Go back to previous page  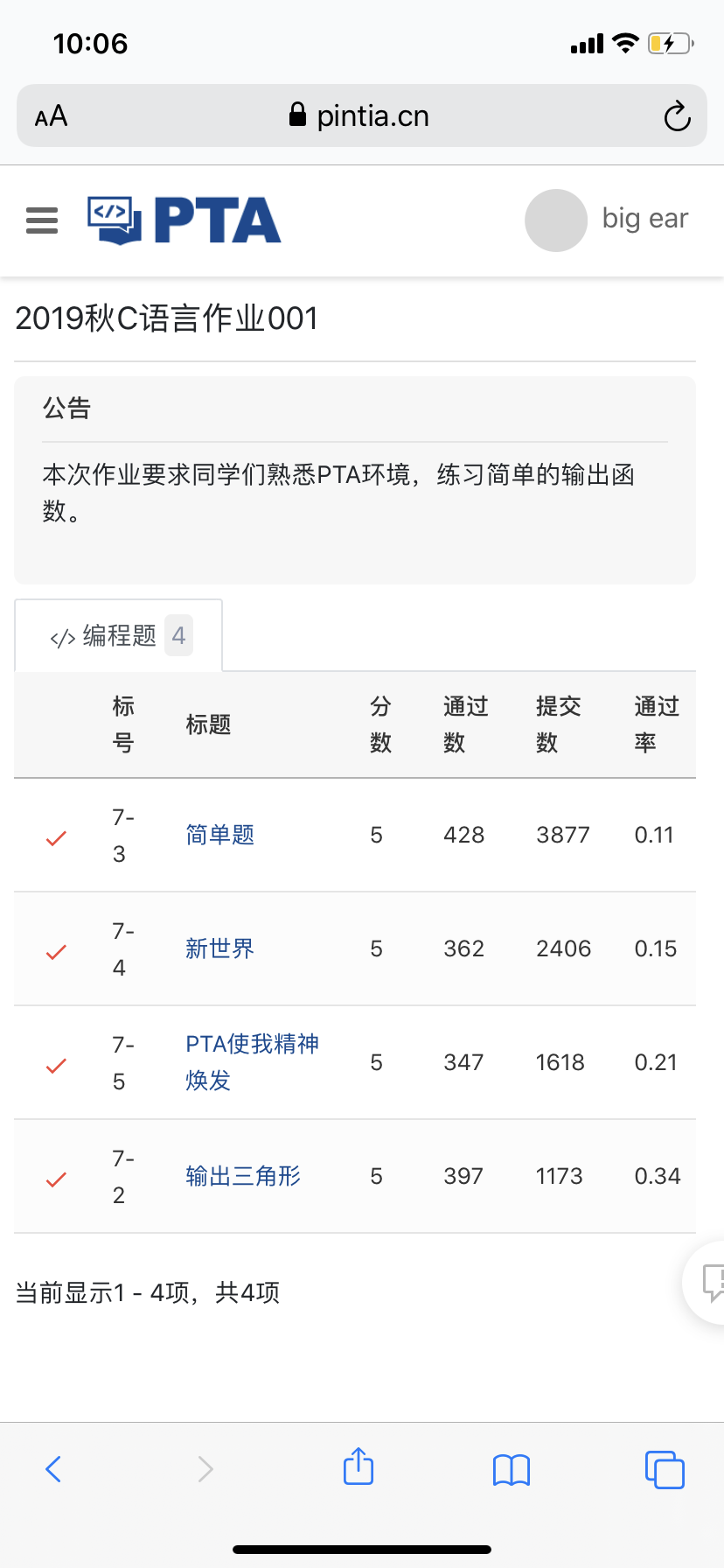pos(53,1468)
